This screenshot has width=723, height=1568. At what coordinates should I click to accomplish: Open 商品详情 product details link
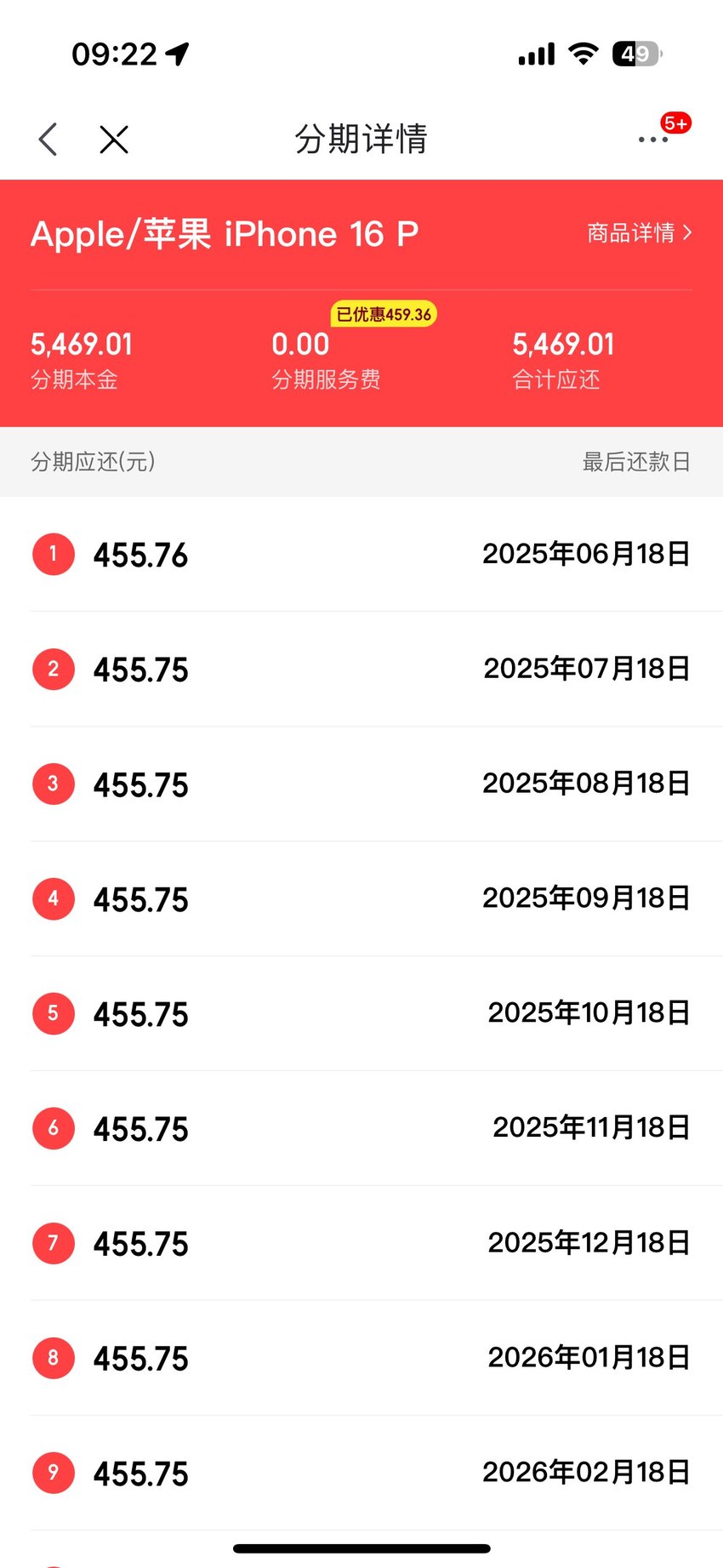click(640, 232)
